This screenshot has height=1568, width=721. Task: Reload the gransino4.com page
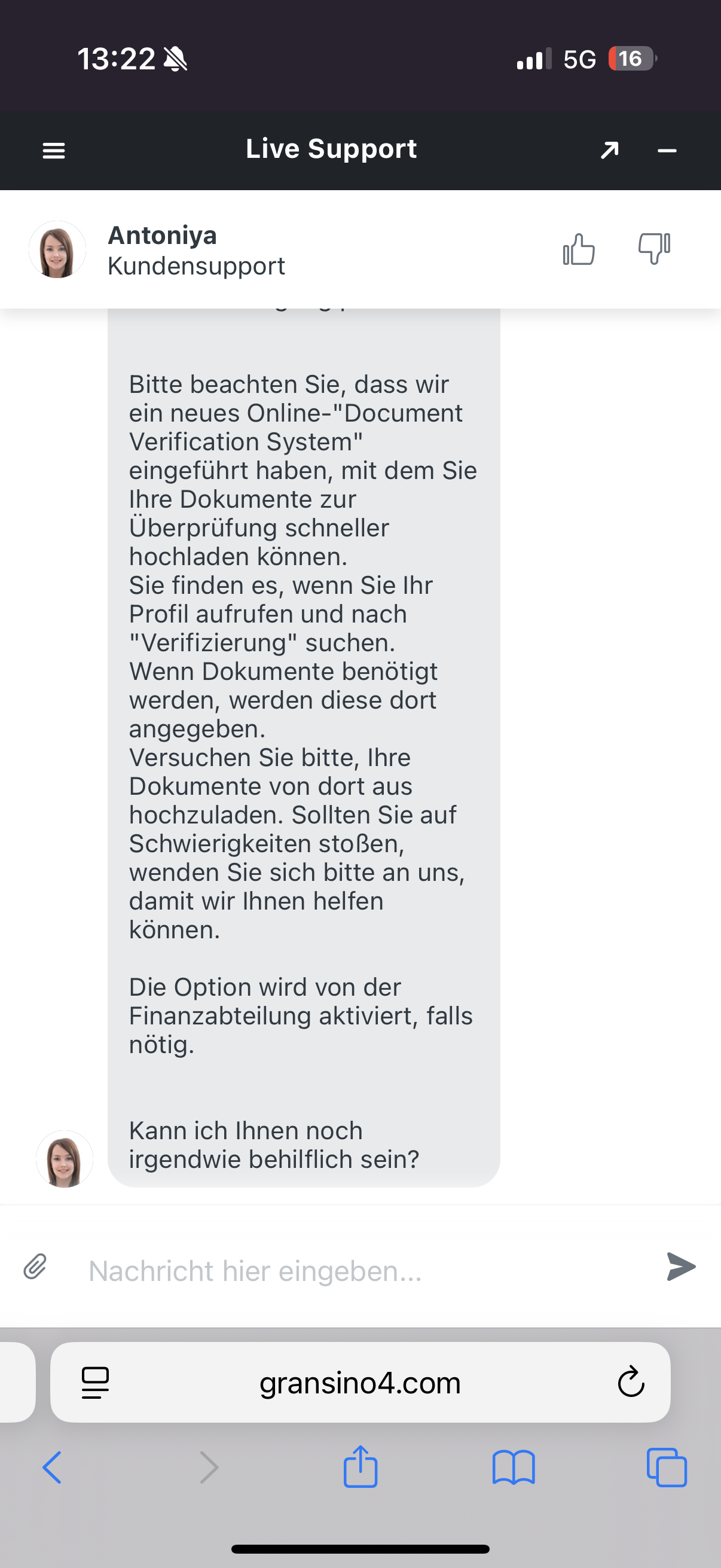[631, 1381]
